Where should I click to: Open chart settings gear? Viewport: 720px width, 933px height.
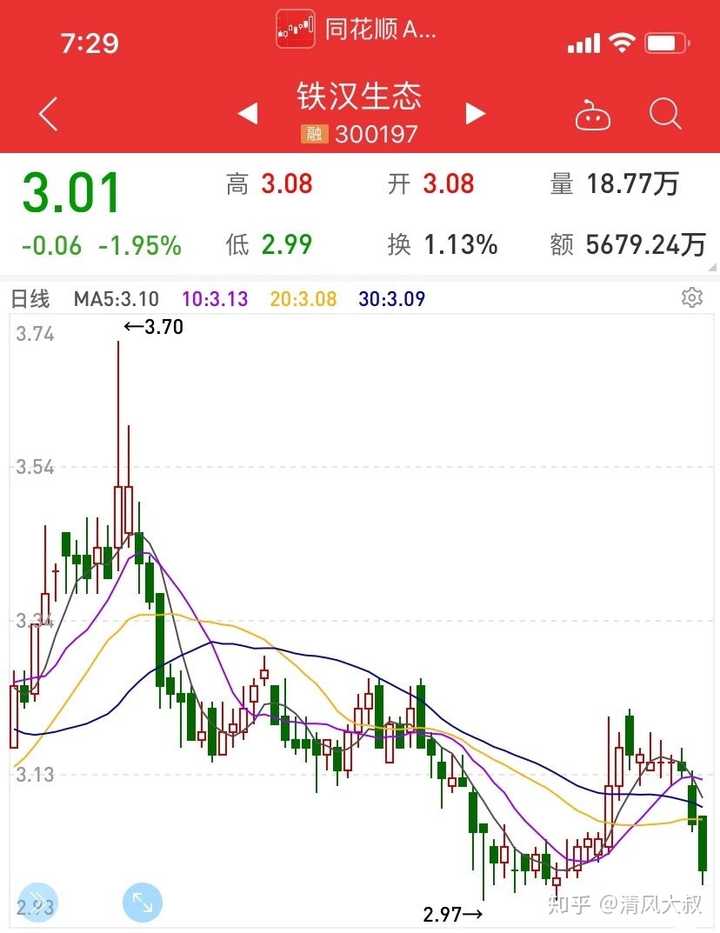point(691,297)
